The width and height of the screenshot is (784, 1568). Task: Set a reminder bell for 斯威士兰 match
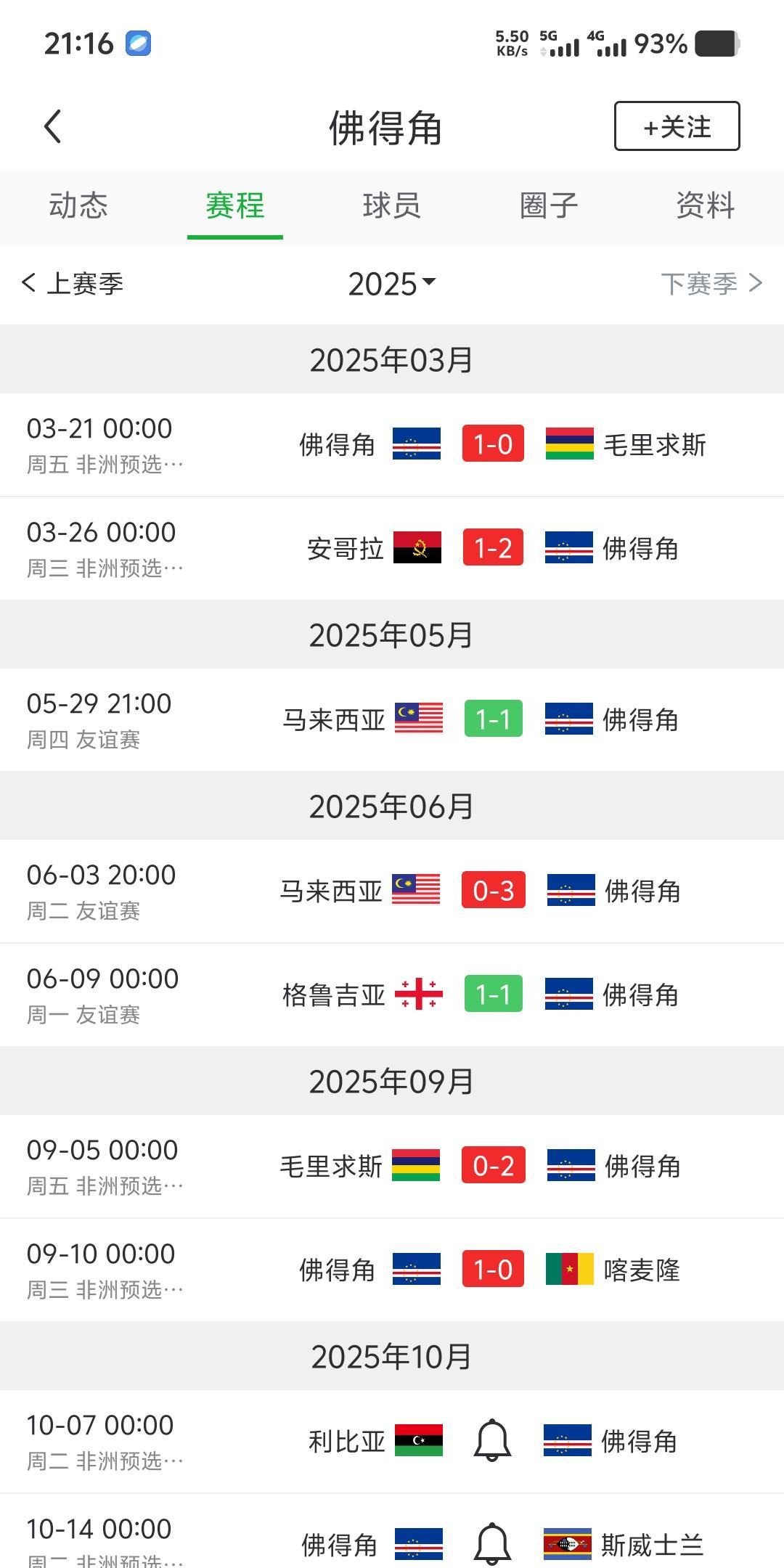tap(493, 1544)
